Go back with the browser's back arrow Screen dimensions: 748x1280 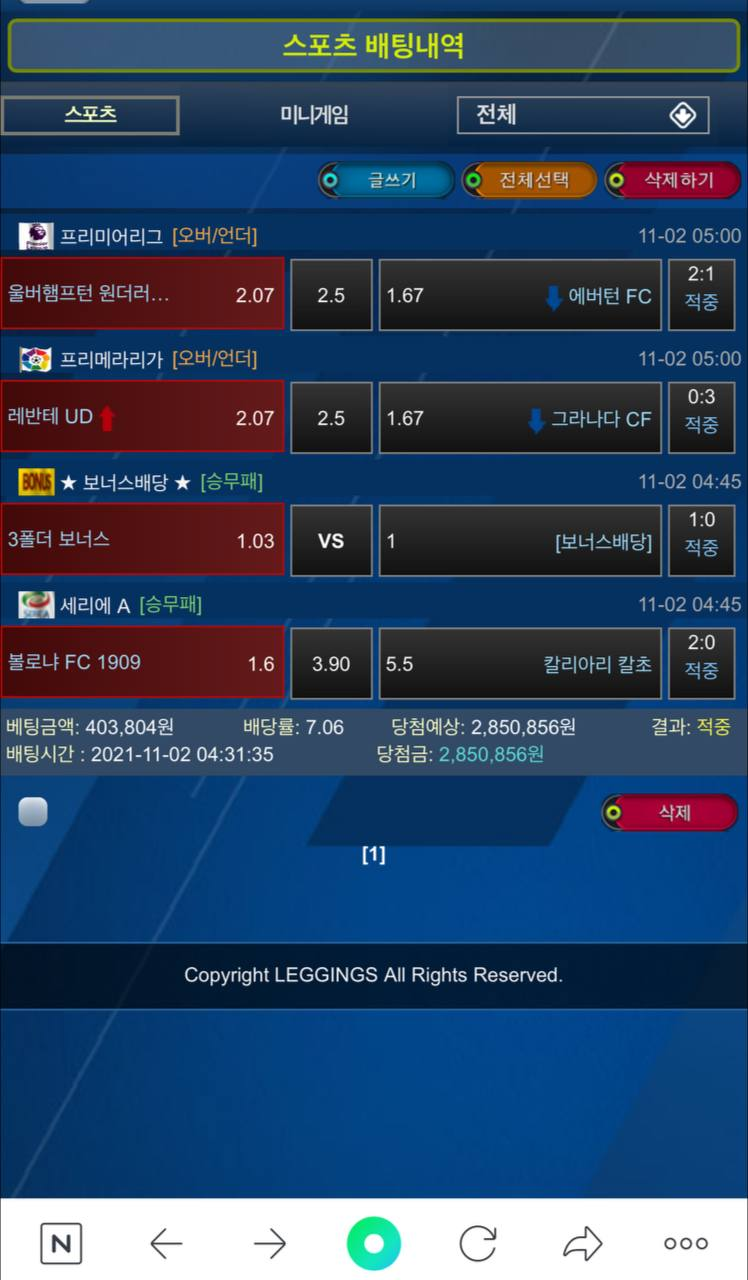[x=166, y=1244]
